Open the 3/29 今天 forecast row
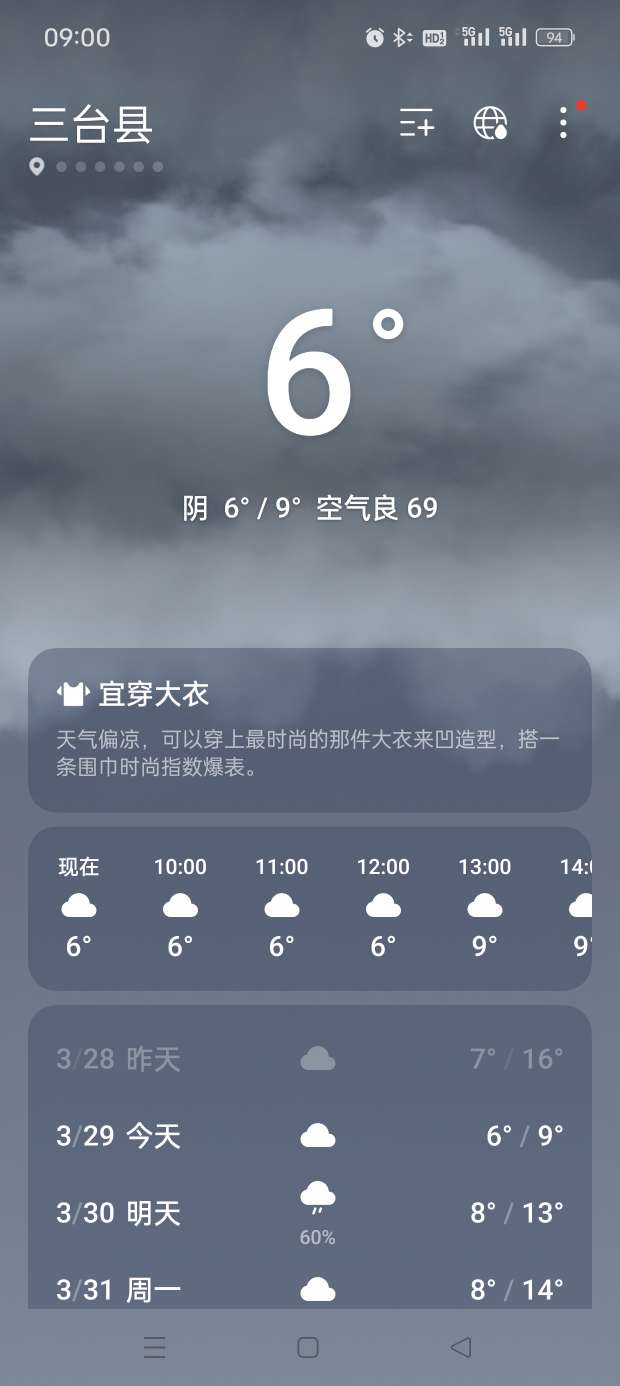 pos(310,1136)
